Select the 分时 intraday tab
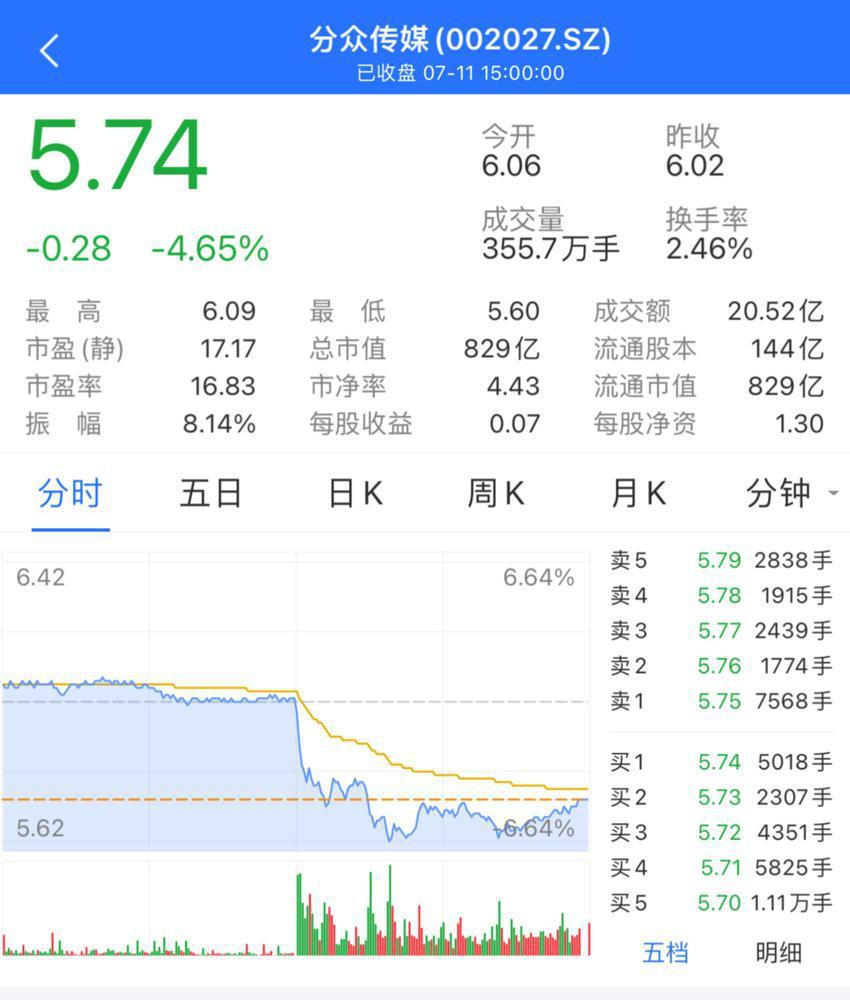The width and height of the screenshot is (850, 1000). (x=70, y=493)
